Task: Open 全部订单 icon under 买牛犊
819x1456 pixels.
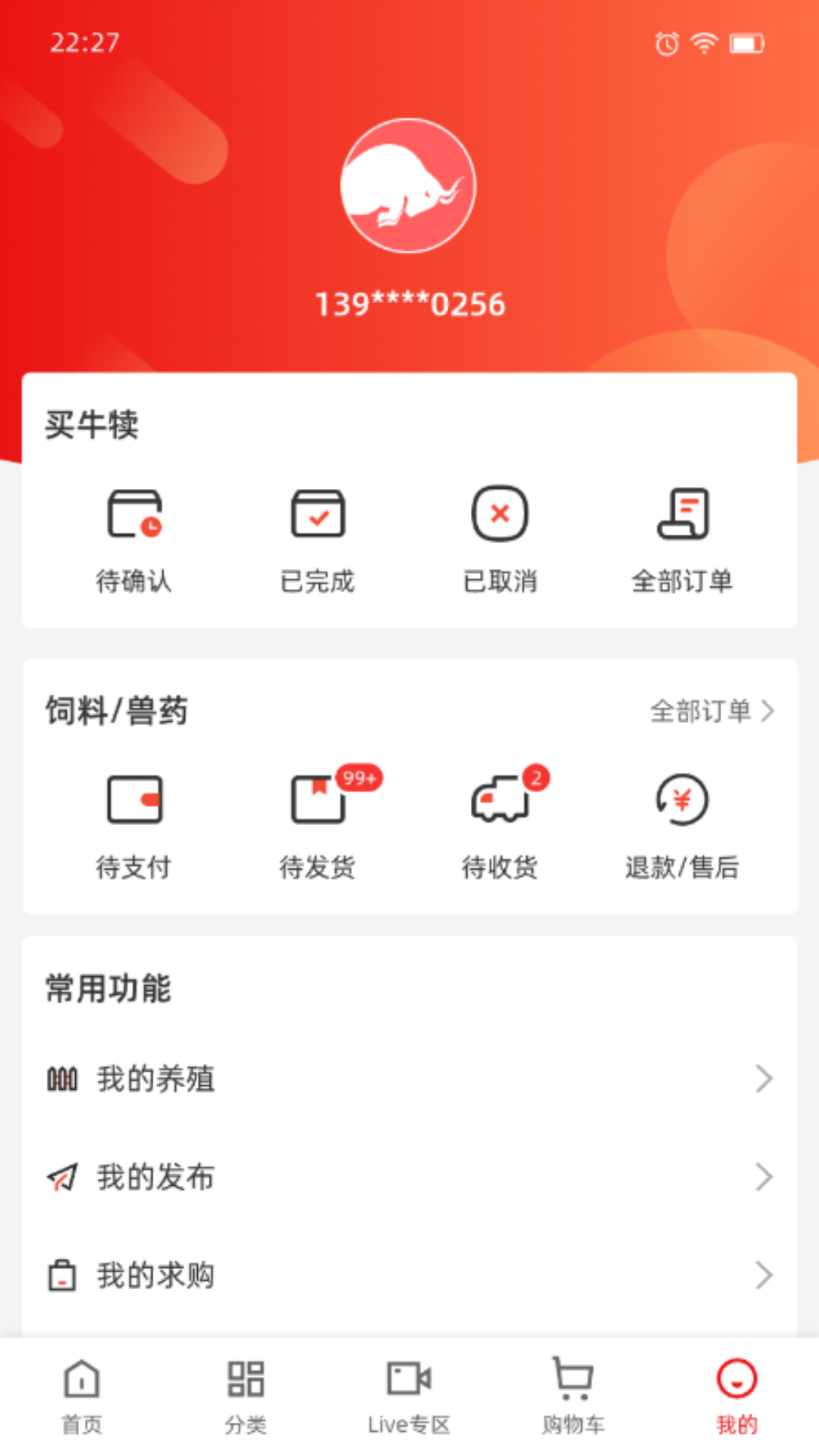Action: (x=682, y=531)
